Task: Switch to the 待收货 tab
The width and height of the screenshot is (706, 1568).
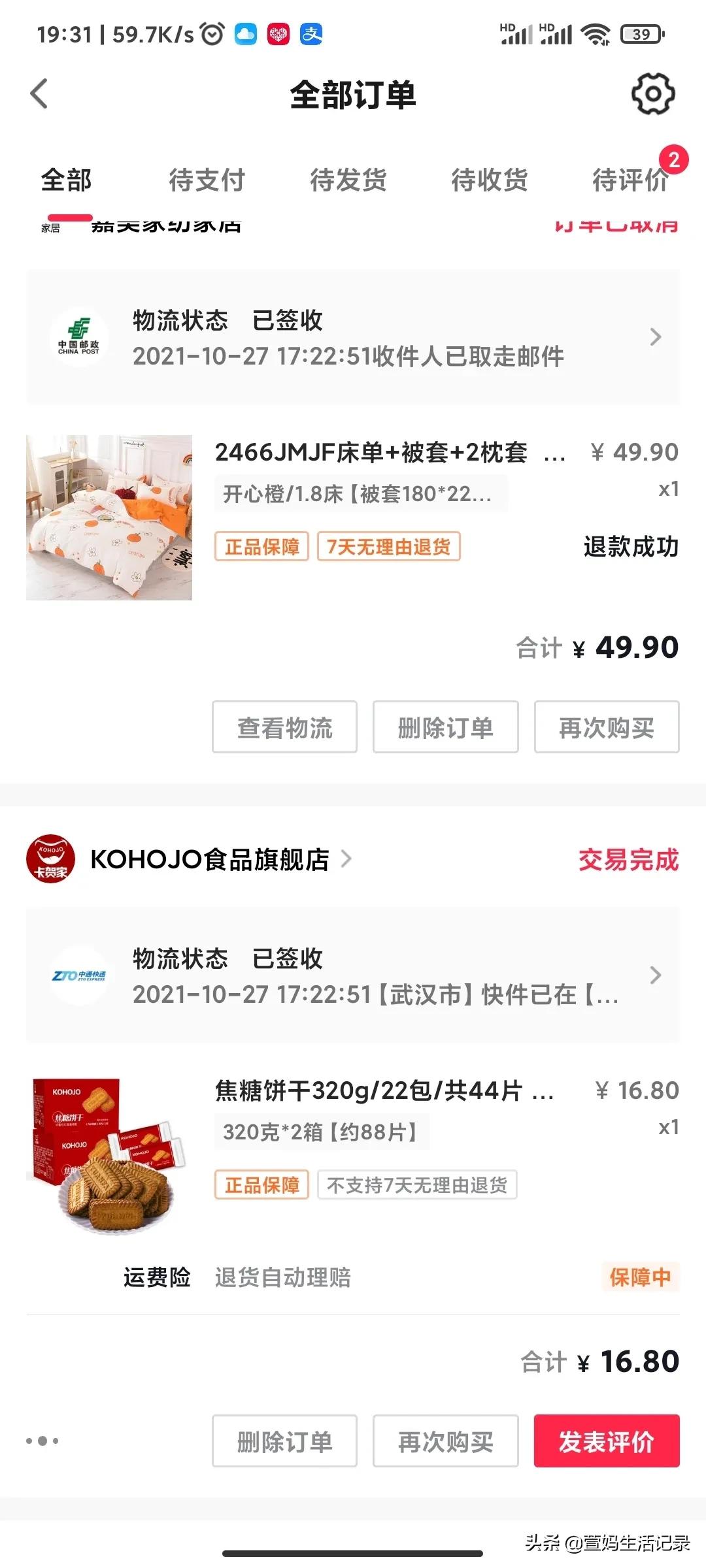Action: click(x=488, y=180)
